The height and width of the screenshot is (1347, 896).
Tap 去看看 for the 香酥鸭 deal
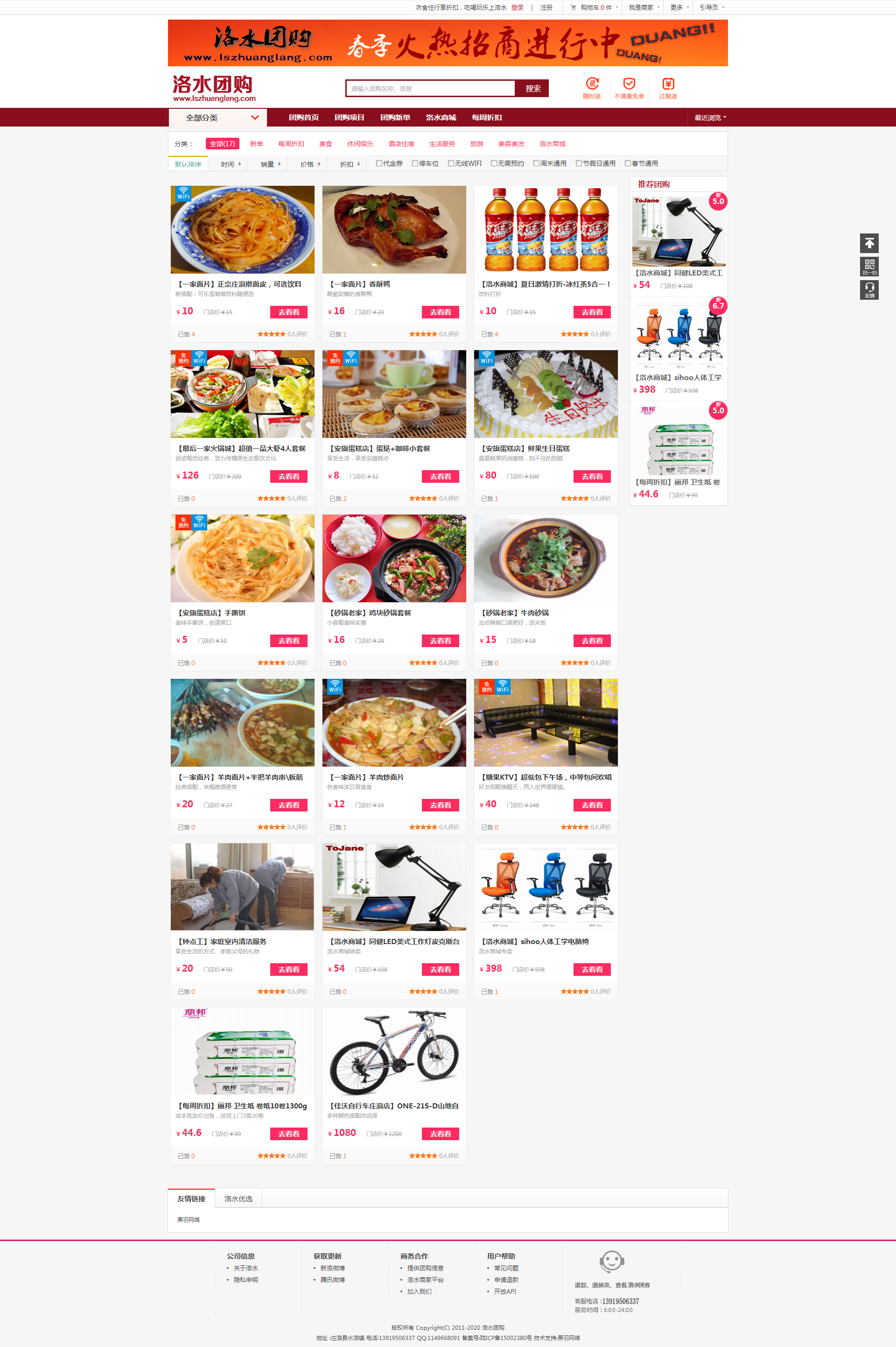[440, 312]
